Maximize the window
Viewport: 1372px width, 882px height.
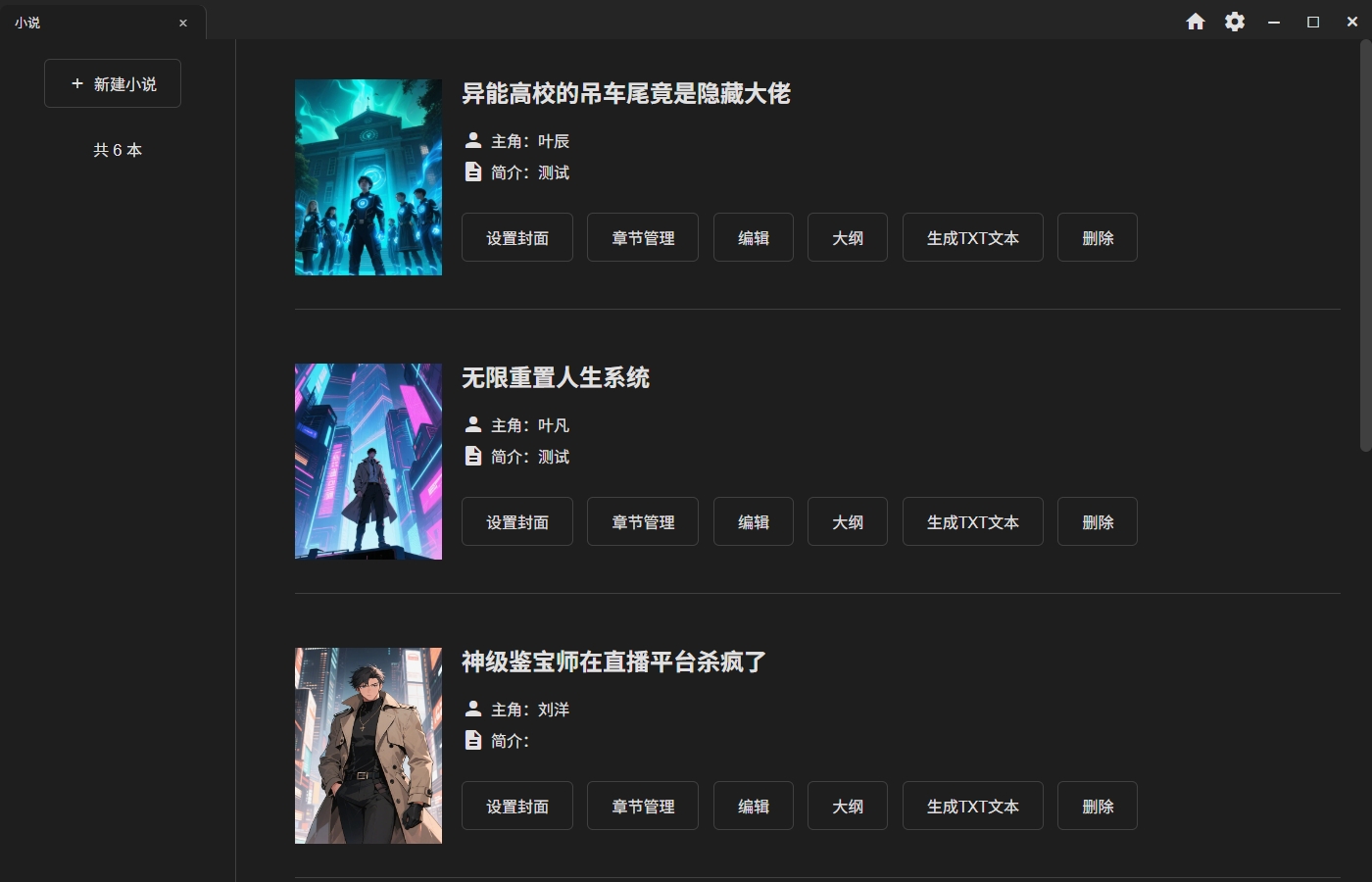(x=1313, y=22)
